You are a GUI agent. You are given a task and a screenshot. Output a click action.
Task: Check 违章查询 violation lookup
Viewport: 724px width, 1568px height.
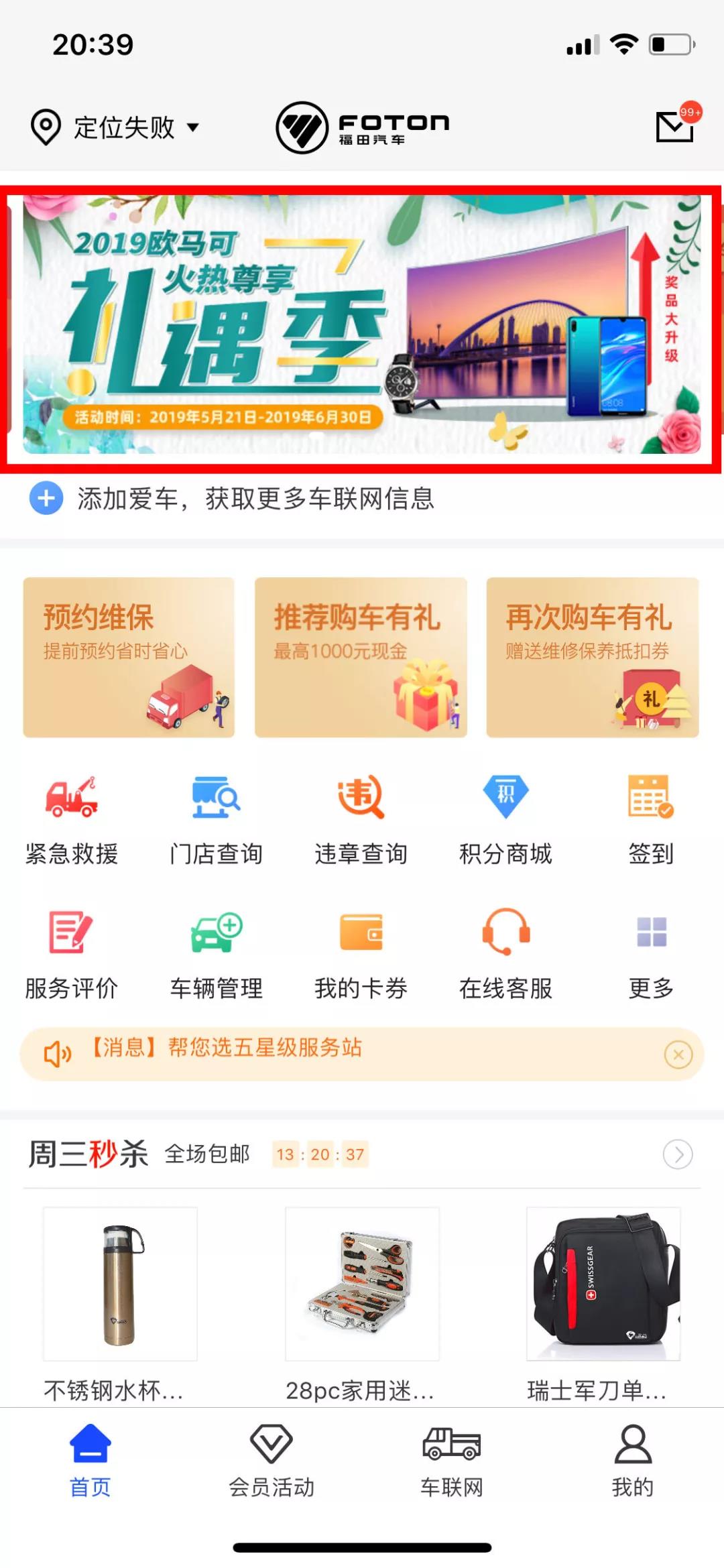pos(361,819)
